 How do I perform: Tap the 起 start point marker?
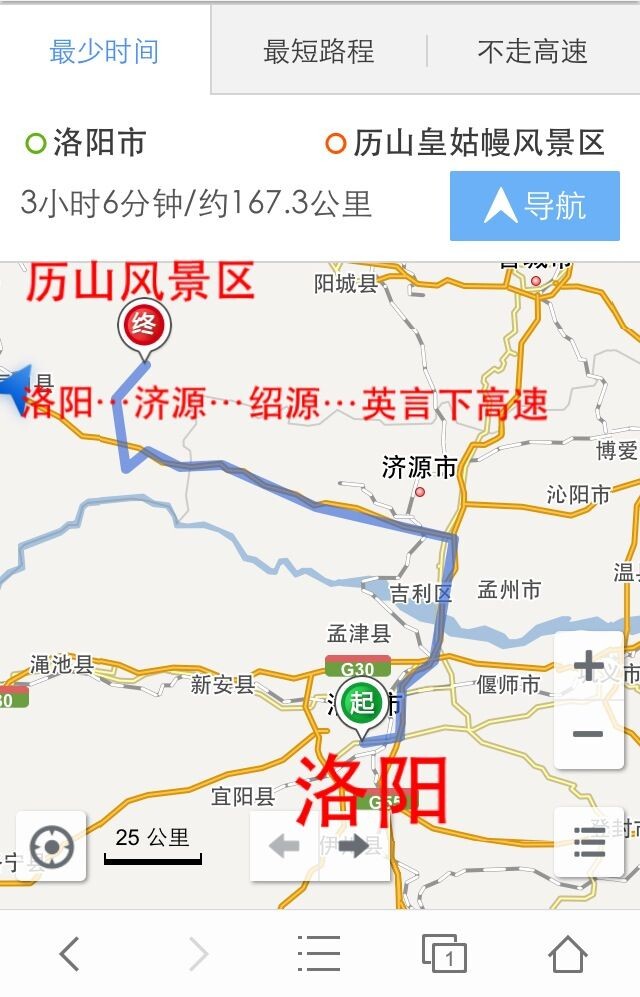(x=361, y=703)
